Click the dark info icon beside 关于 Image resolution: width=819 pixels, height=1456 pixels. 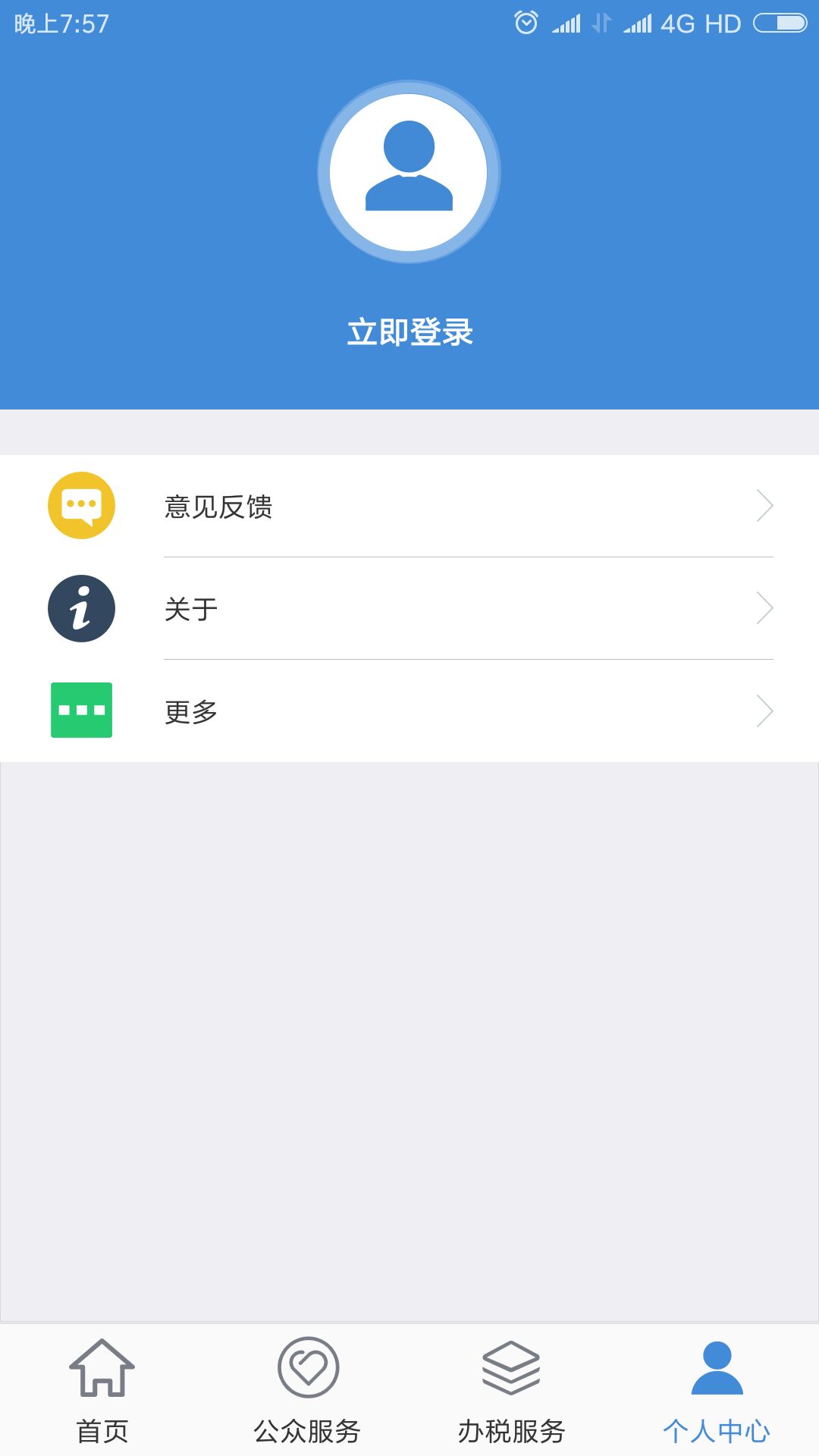click(x=81, y=608)
